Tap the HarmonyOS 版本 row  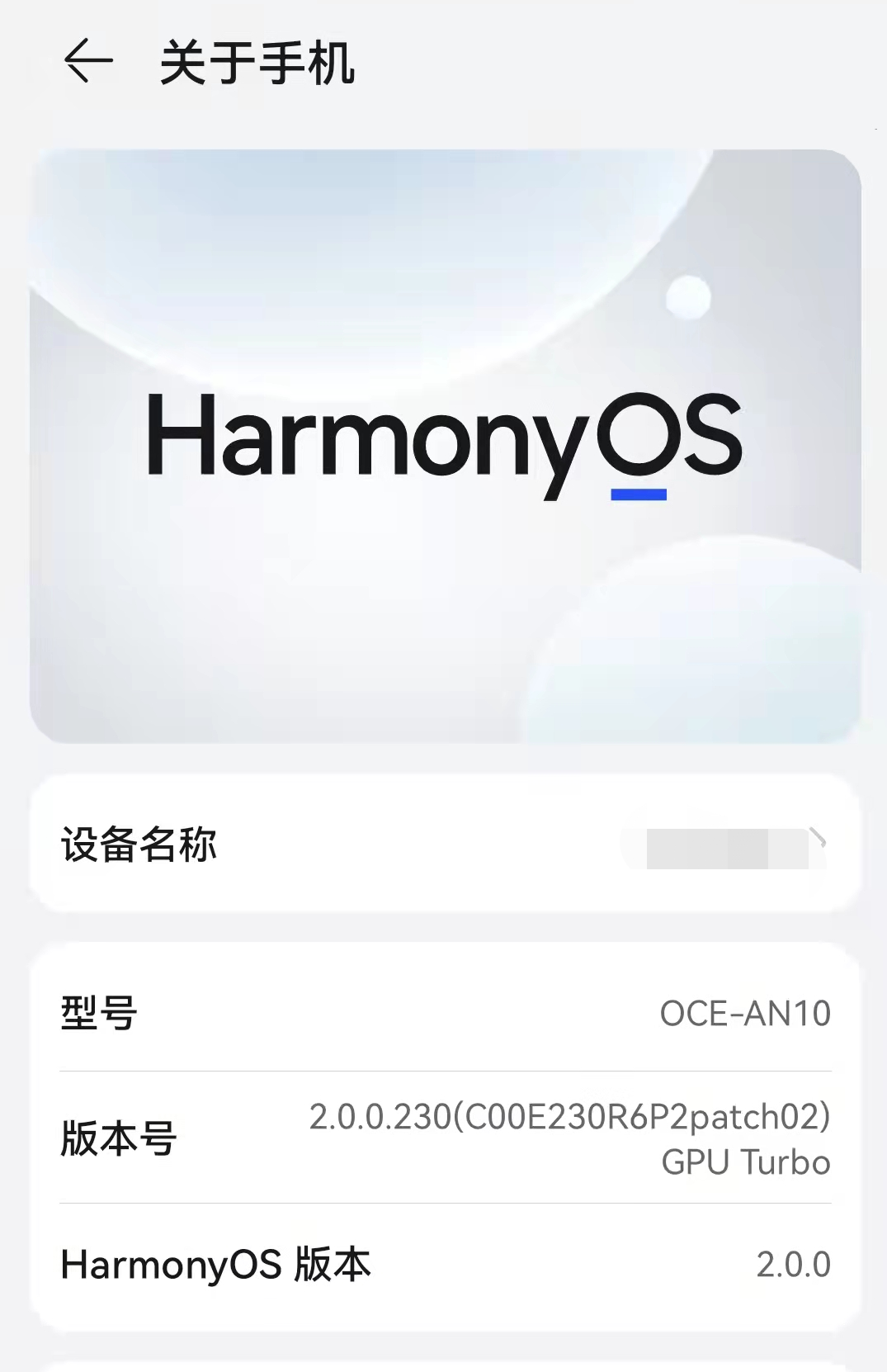click(446, 1265)
